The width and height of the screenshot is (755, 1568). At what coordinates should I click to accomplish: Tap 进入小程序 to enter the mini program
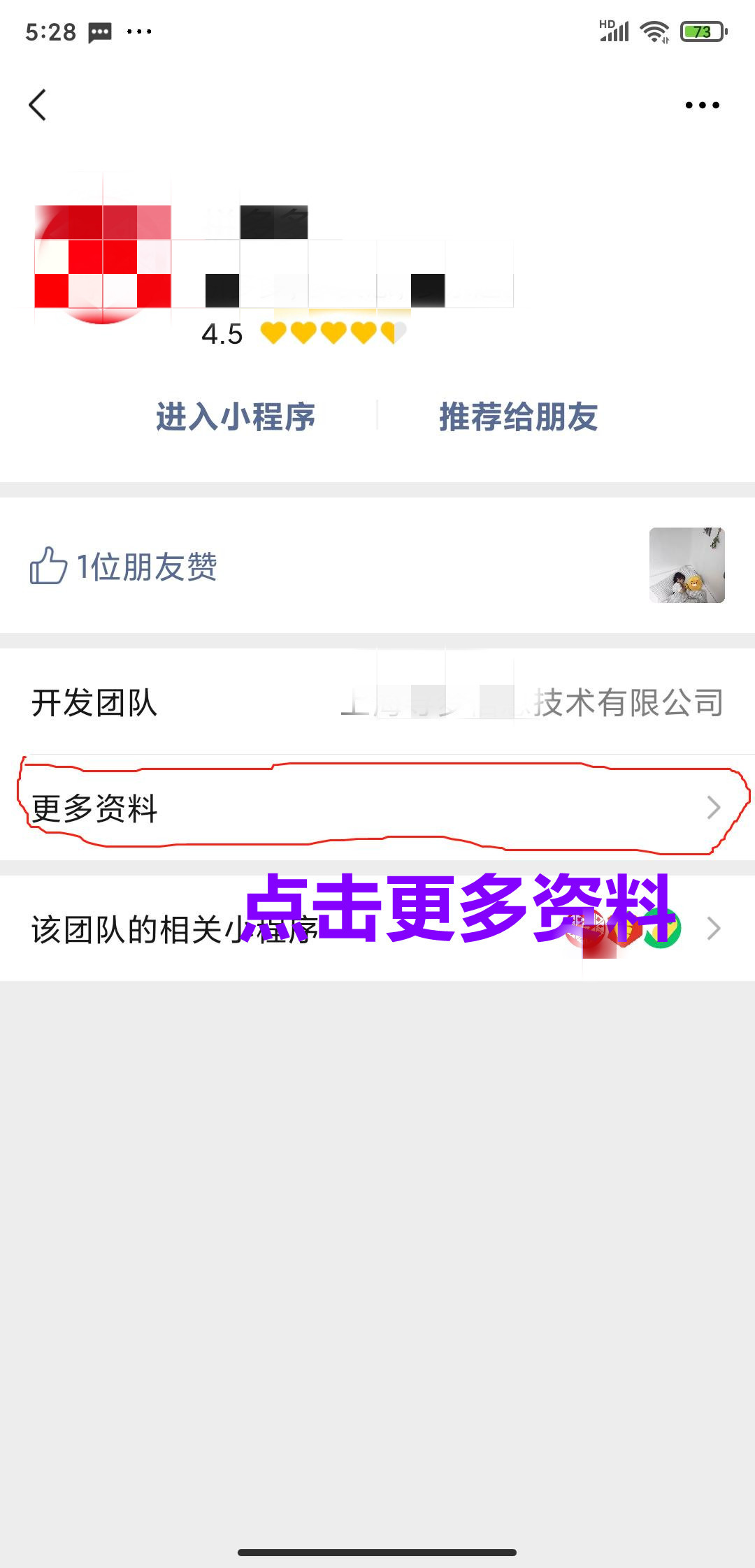pyautogui.click(x=236, y=417)
